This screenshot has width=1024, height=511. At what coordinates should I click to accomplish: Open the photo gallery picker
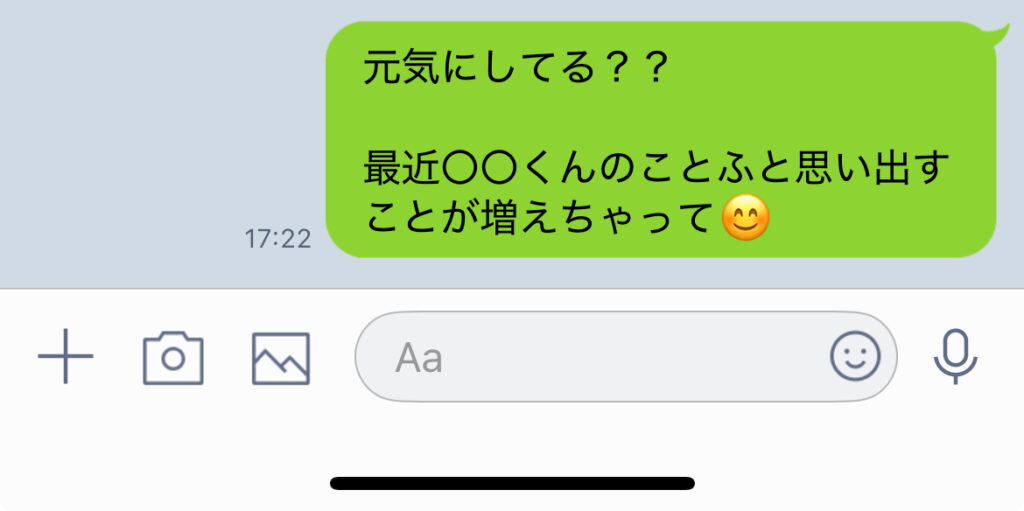280,358
